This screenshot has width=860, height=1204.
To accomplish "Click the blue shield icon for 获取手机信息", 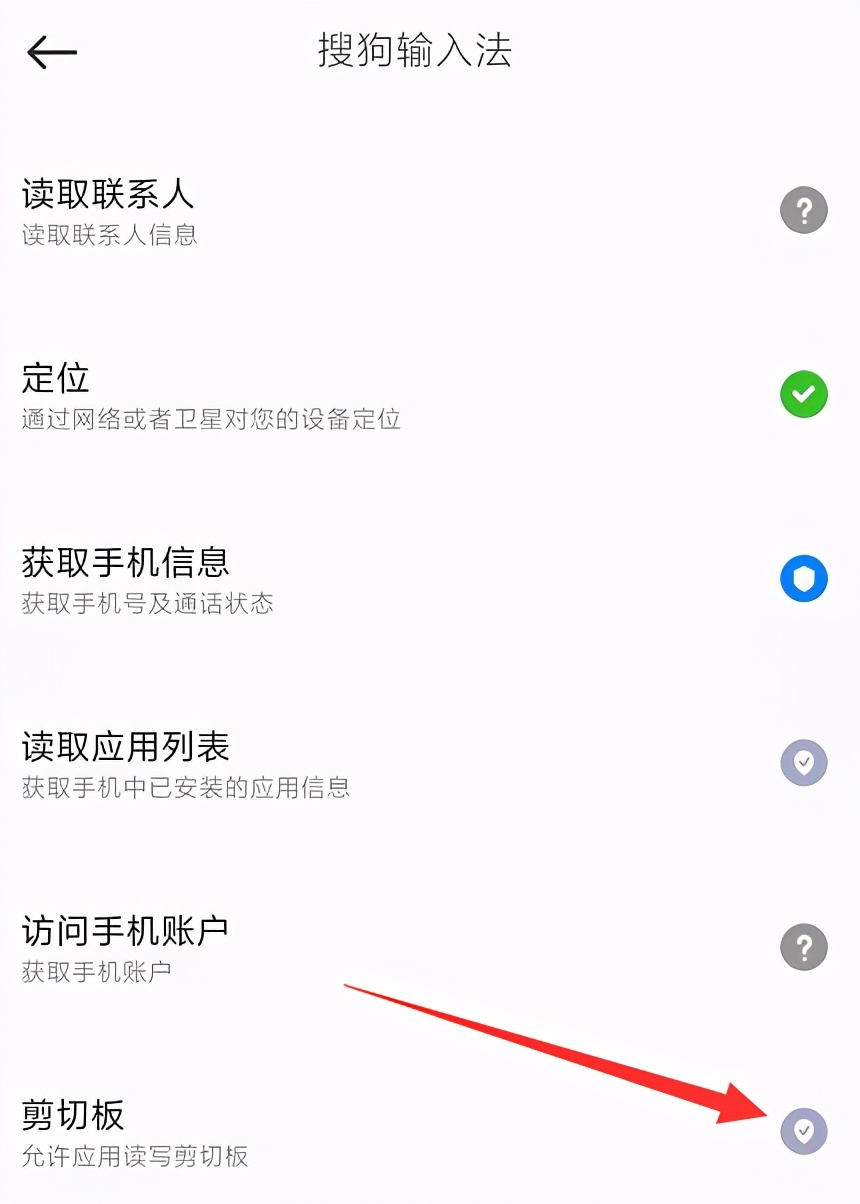I will tap(804, 578).
